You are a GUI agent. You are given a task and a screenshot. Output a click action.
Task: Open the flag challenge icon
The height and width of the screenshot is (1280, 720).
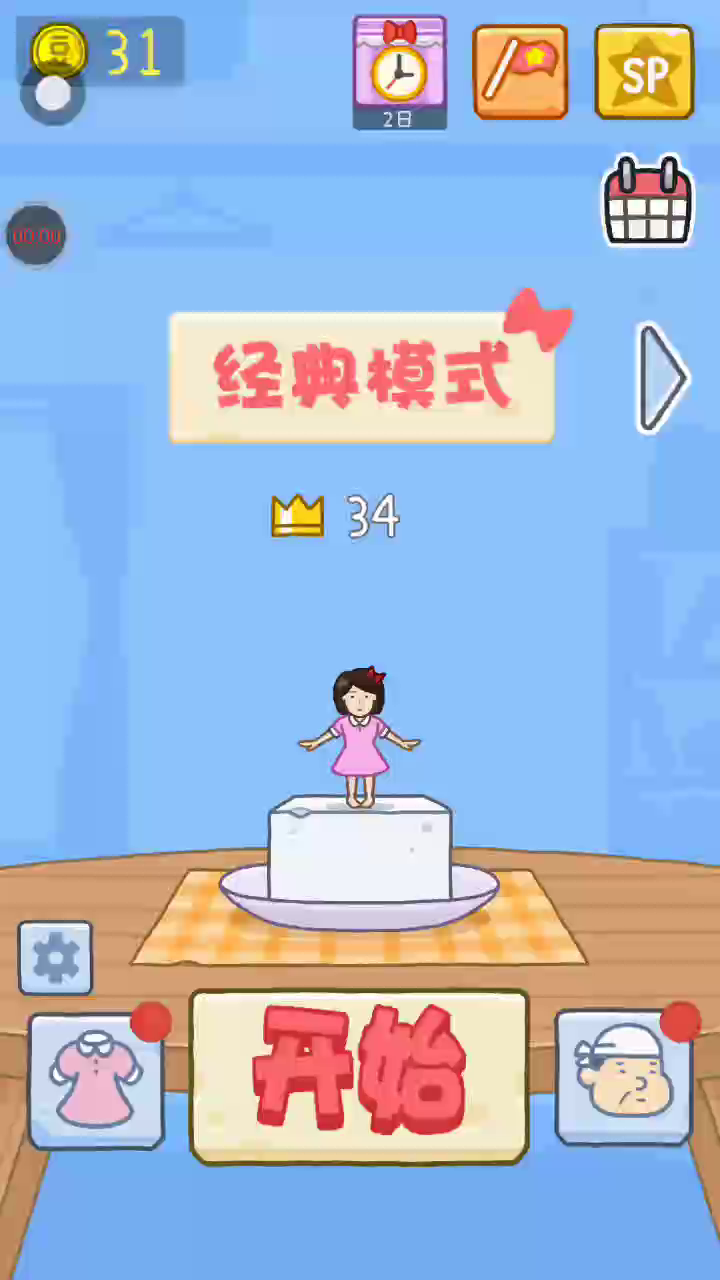coord(520,72)
